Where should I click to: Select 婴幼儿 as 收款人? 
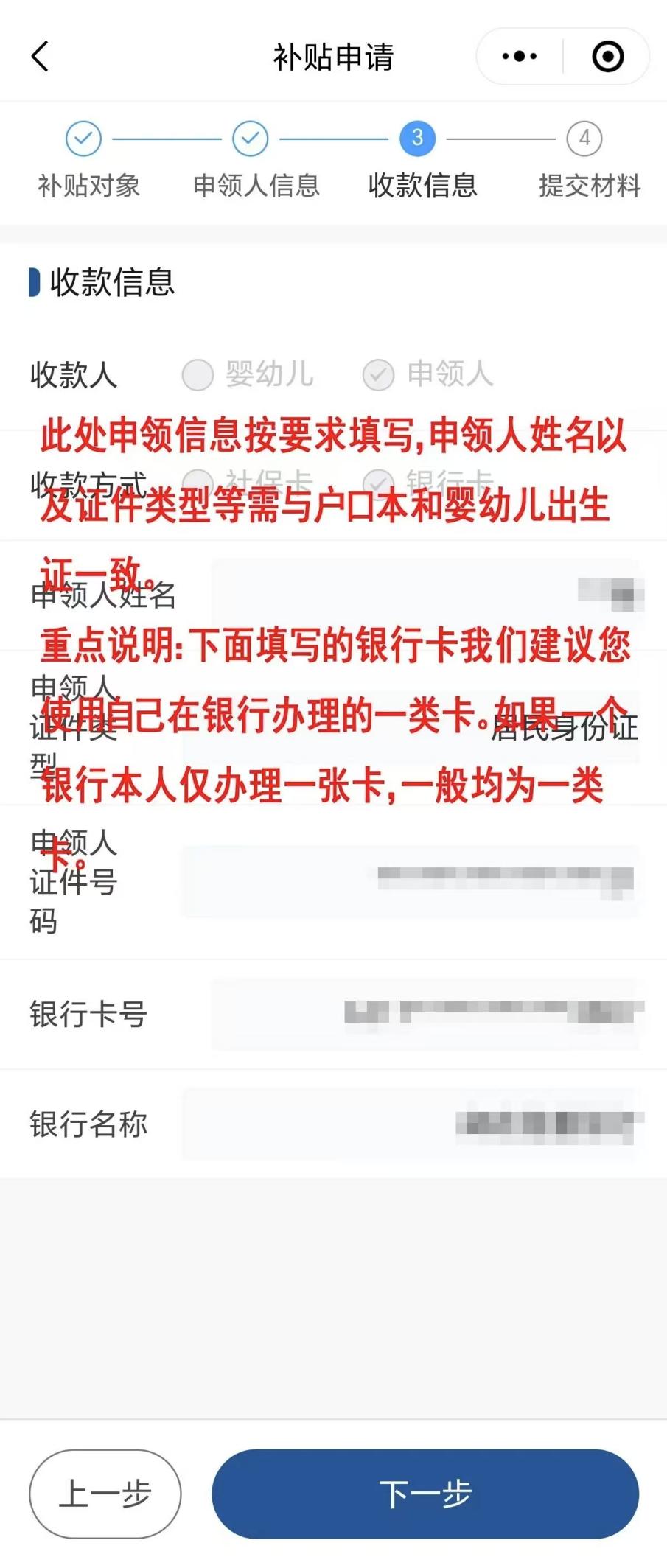(x=198, y=374)
